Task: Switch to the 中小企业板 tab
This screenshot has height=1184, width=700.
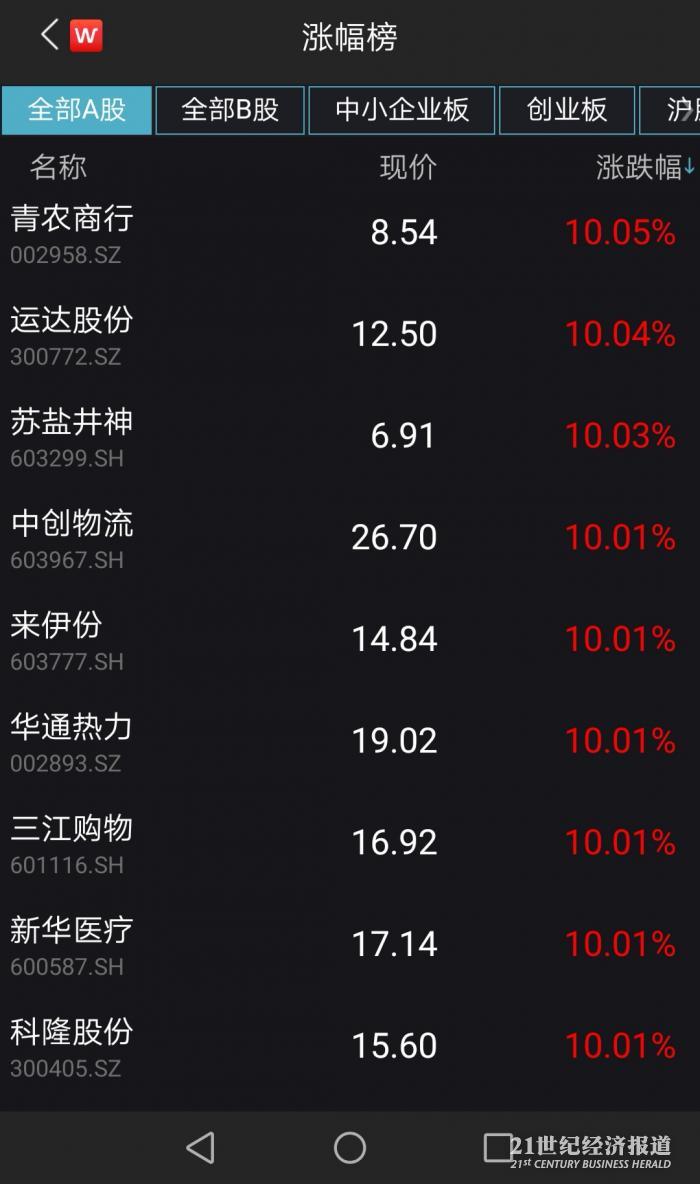Action: tap(402, 110)
